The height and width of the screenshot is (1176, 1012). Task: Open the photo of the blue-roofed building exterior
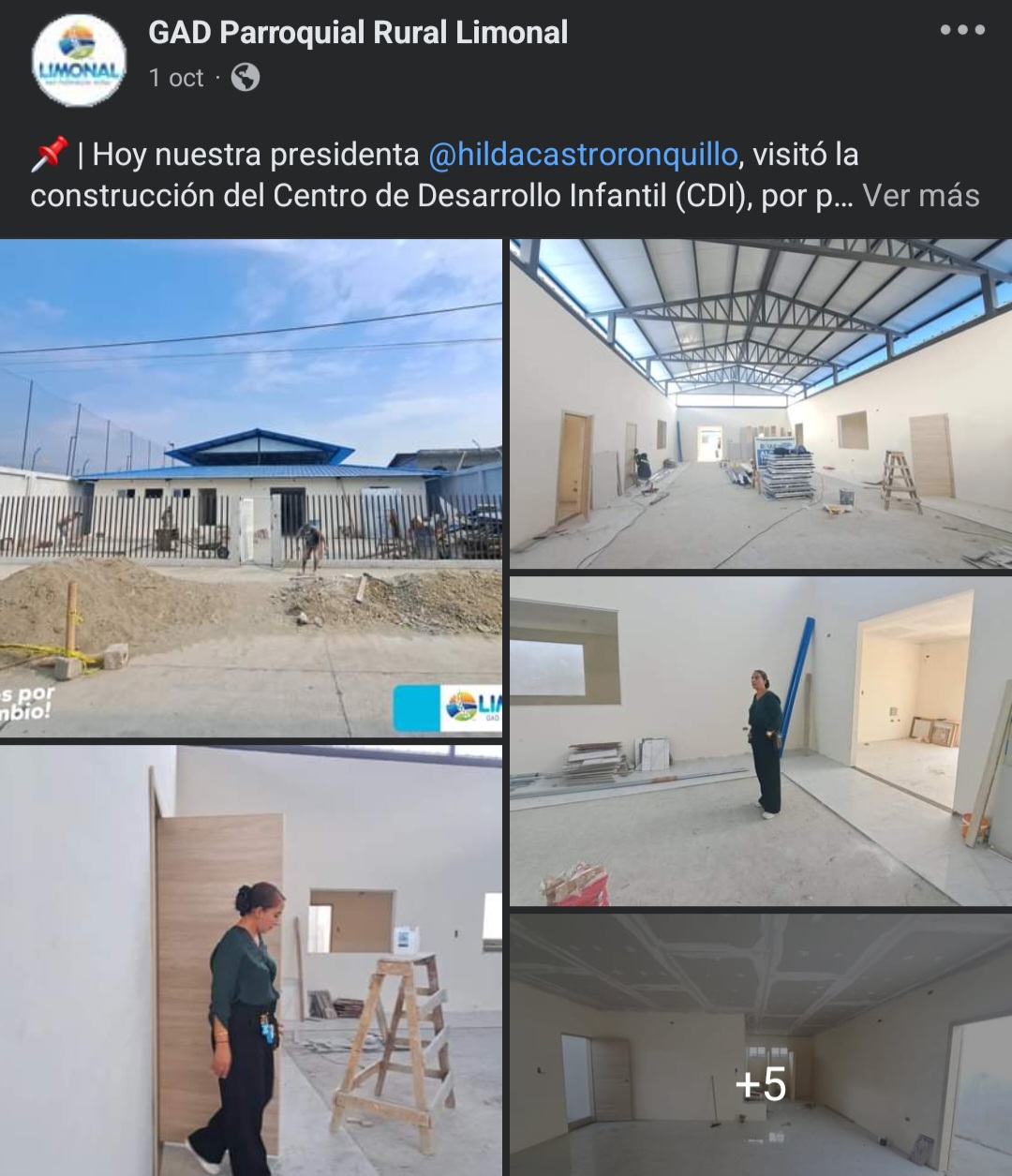point(250,487)
